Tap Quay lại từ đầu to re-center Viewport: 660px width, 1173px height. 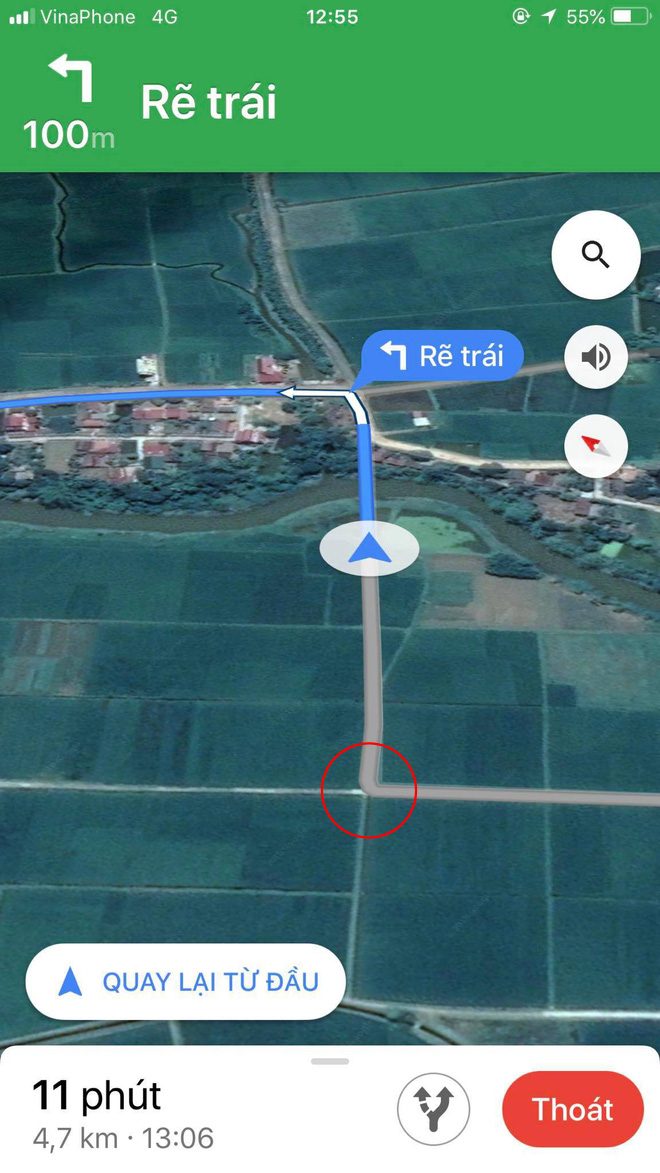[186, 981]
